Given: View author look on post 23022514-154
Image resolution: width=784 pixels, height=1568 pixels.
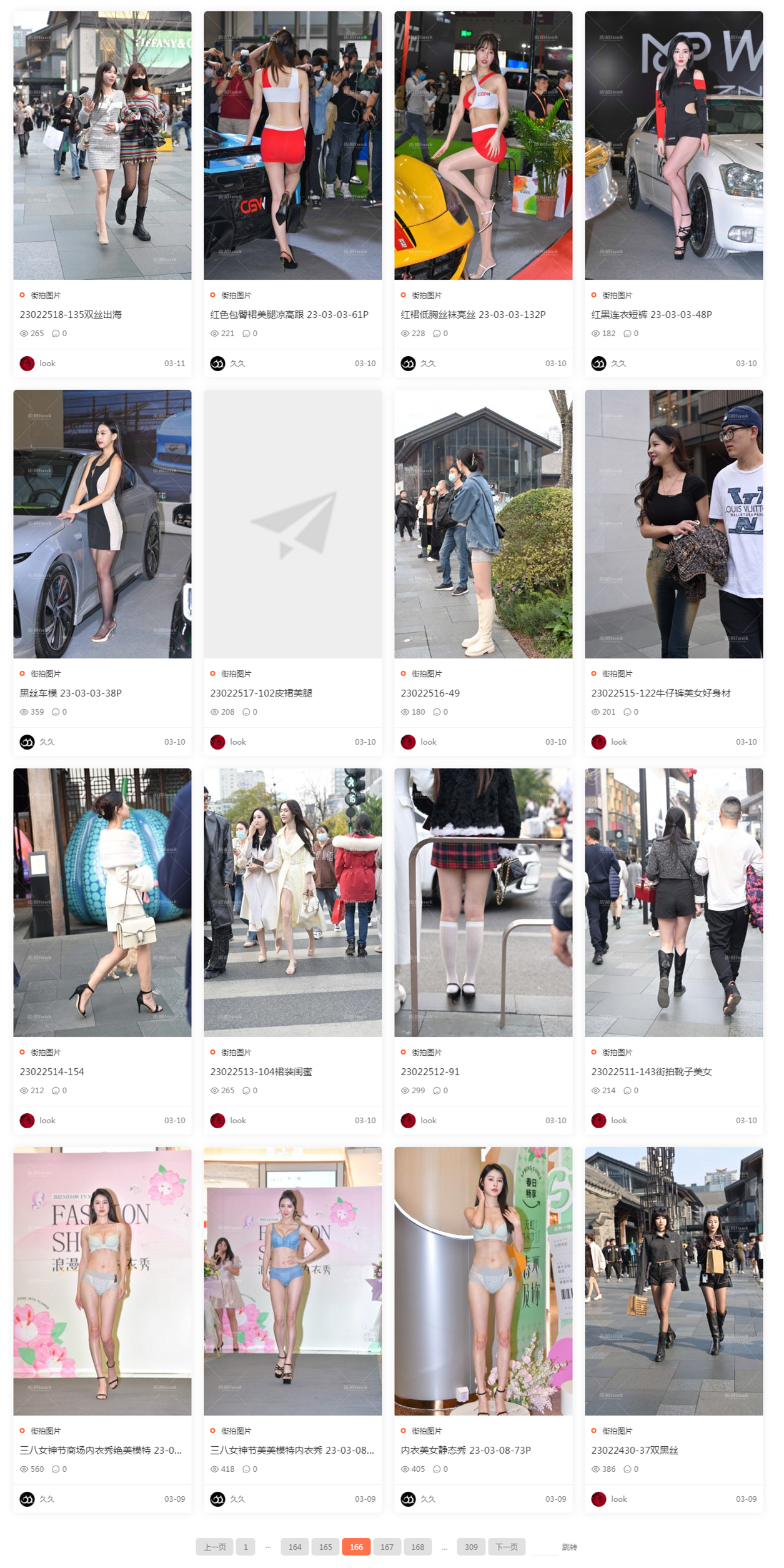Looking at the screenshot, I should 47,1121.
